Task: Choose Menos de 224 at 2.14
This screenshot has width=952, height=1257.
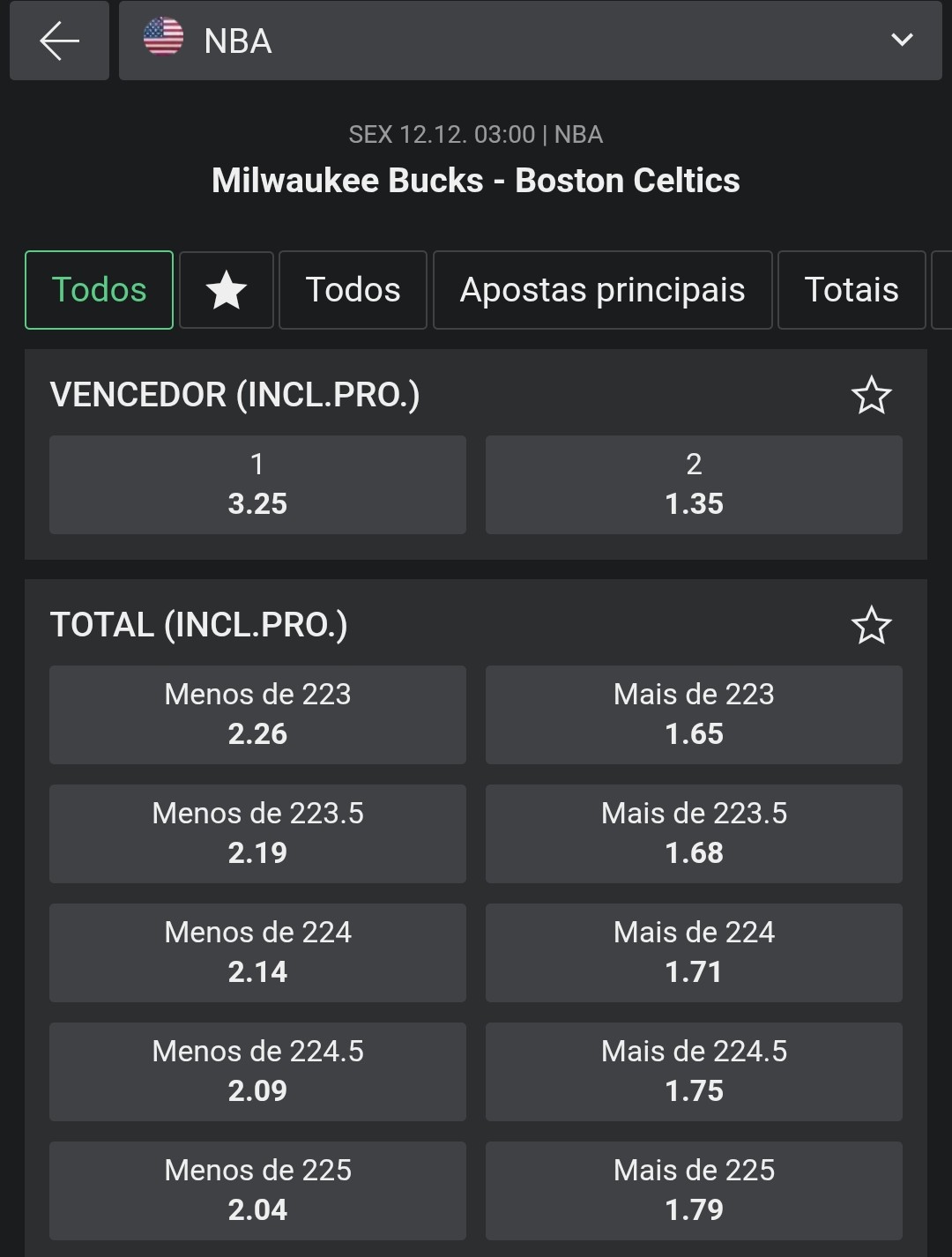Action: click(257, 953)
